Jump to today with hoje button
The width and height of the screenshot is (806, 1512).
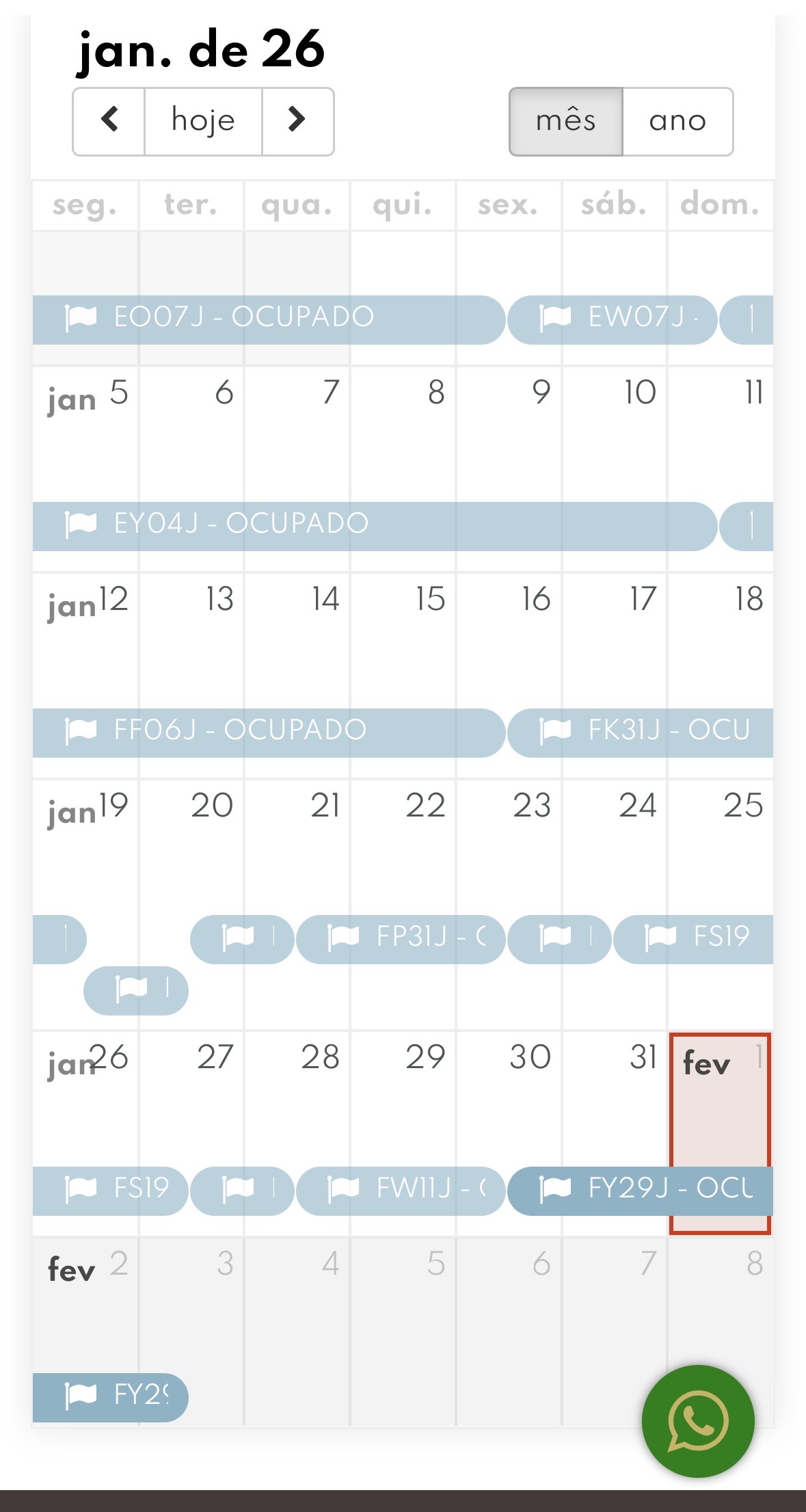point(203,121)
